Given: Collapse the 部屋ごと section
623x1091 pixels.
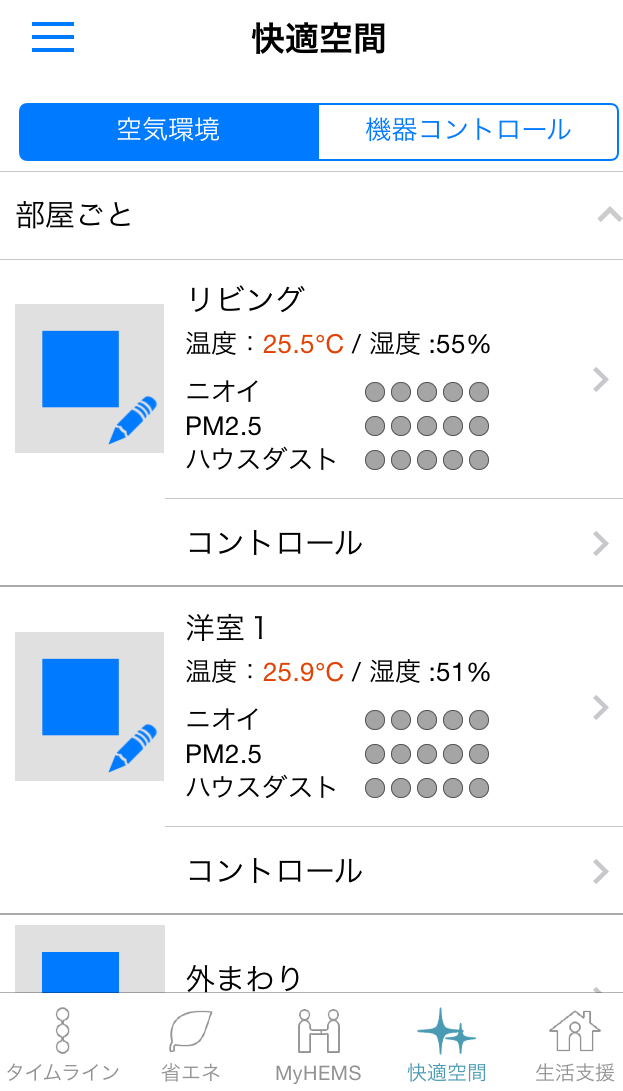Looking at the screenshot, I should coord(608,215).
